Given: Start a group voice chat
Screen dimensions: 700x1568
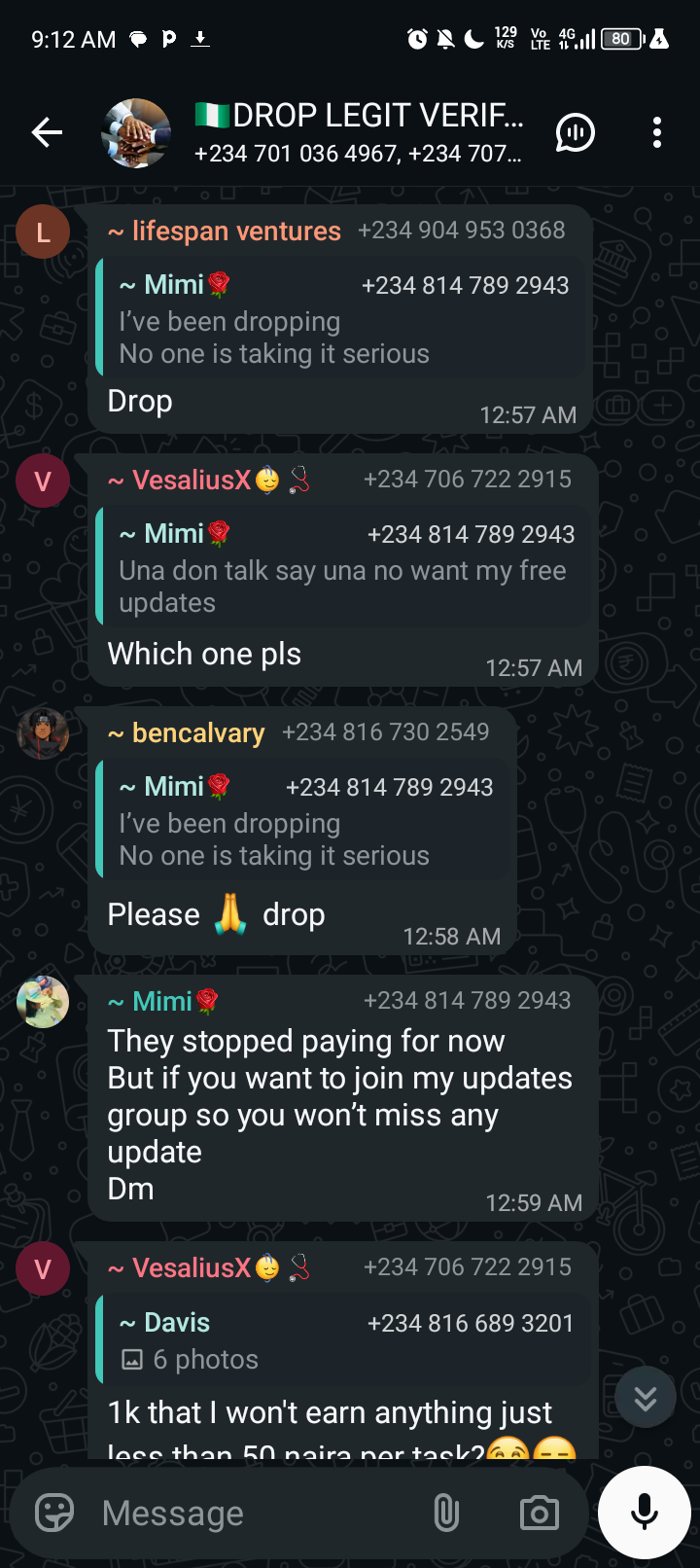Looking at the screenshot, I should coord(576,132).
